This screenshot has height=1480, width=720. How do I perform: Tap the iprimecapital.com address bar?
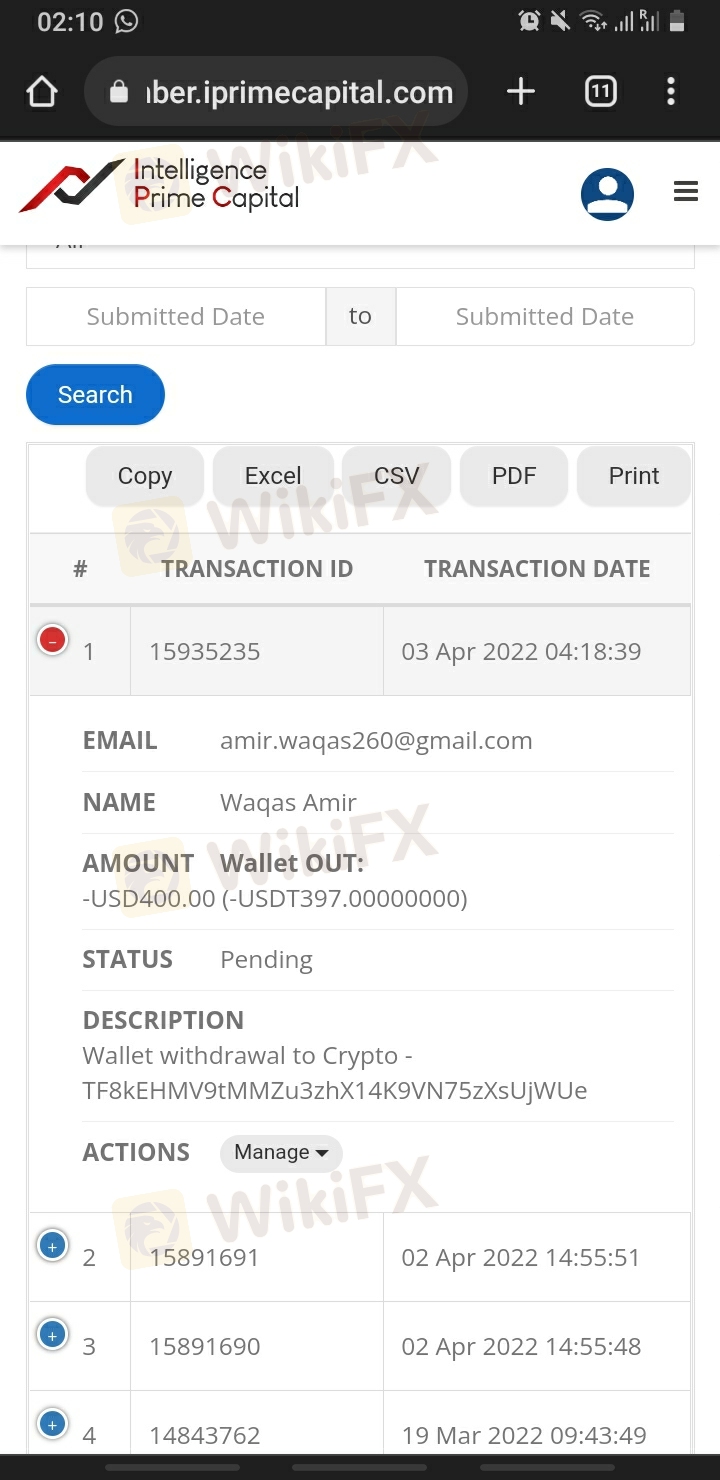(276, 93)
